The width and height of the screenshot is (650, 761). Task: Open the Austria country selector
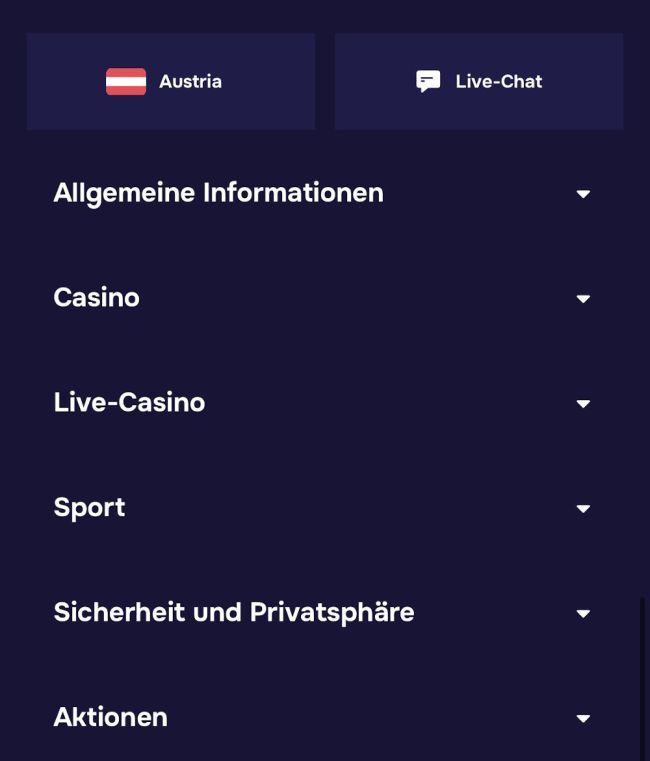click(x=170, y=82)
